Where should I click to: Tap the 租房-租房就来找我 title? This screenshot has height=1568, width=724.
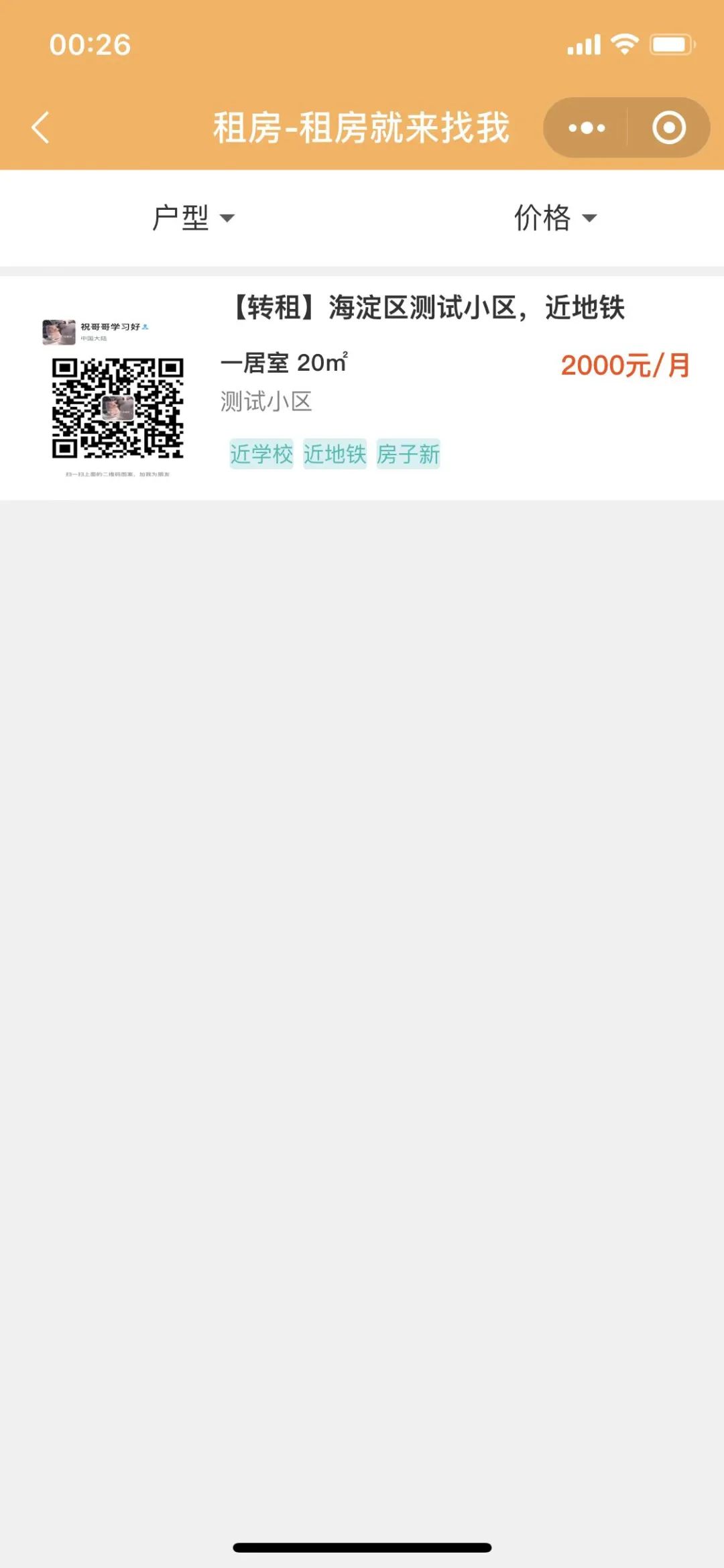pos(362,126)
